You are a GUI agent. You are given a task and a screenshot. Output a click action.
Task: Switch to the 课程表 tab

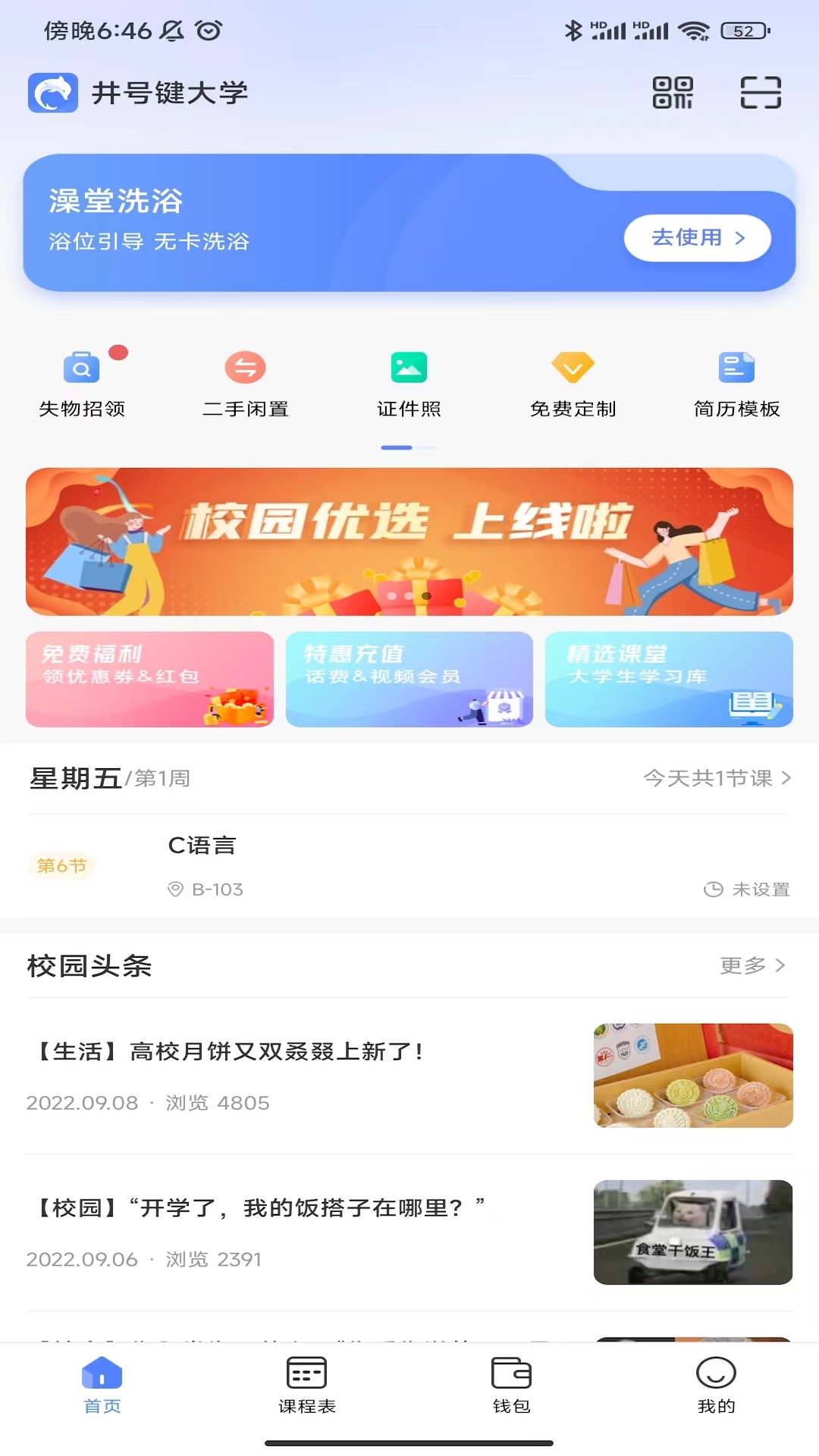pos(307,1385)
